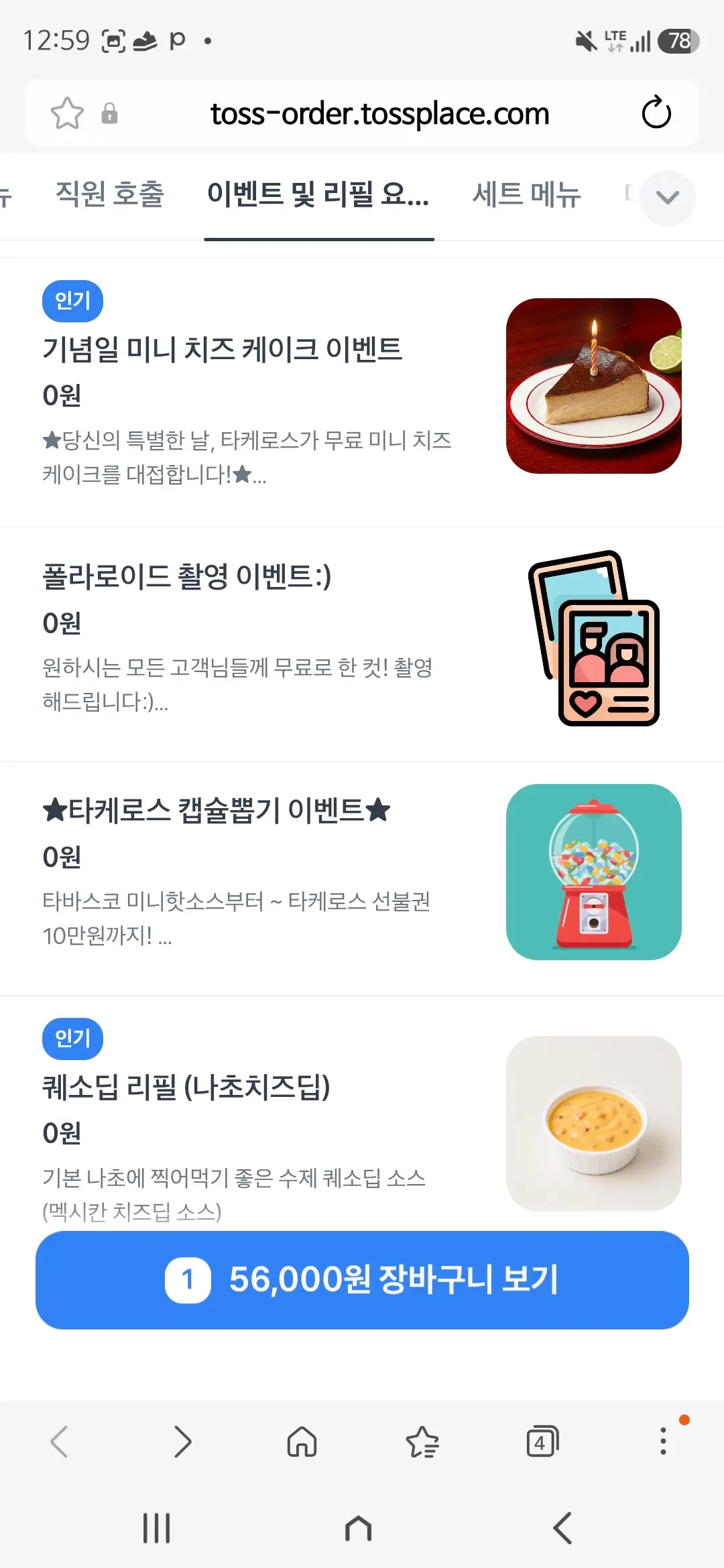Open 폴라로이드 촬영 이벤트 item

[362, 644]
